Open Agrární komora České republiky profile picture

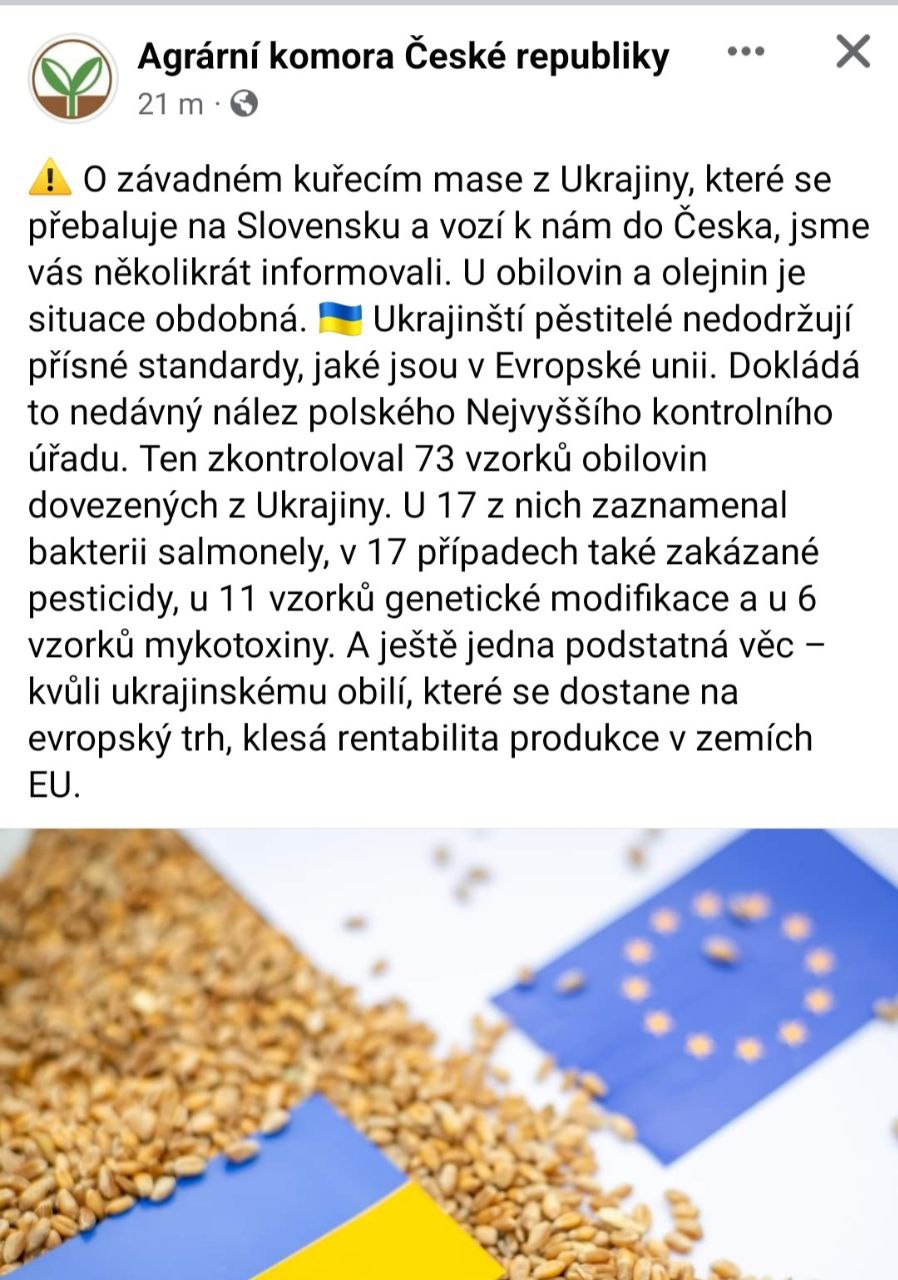73,78
